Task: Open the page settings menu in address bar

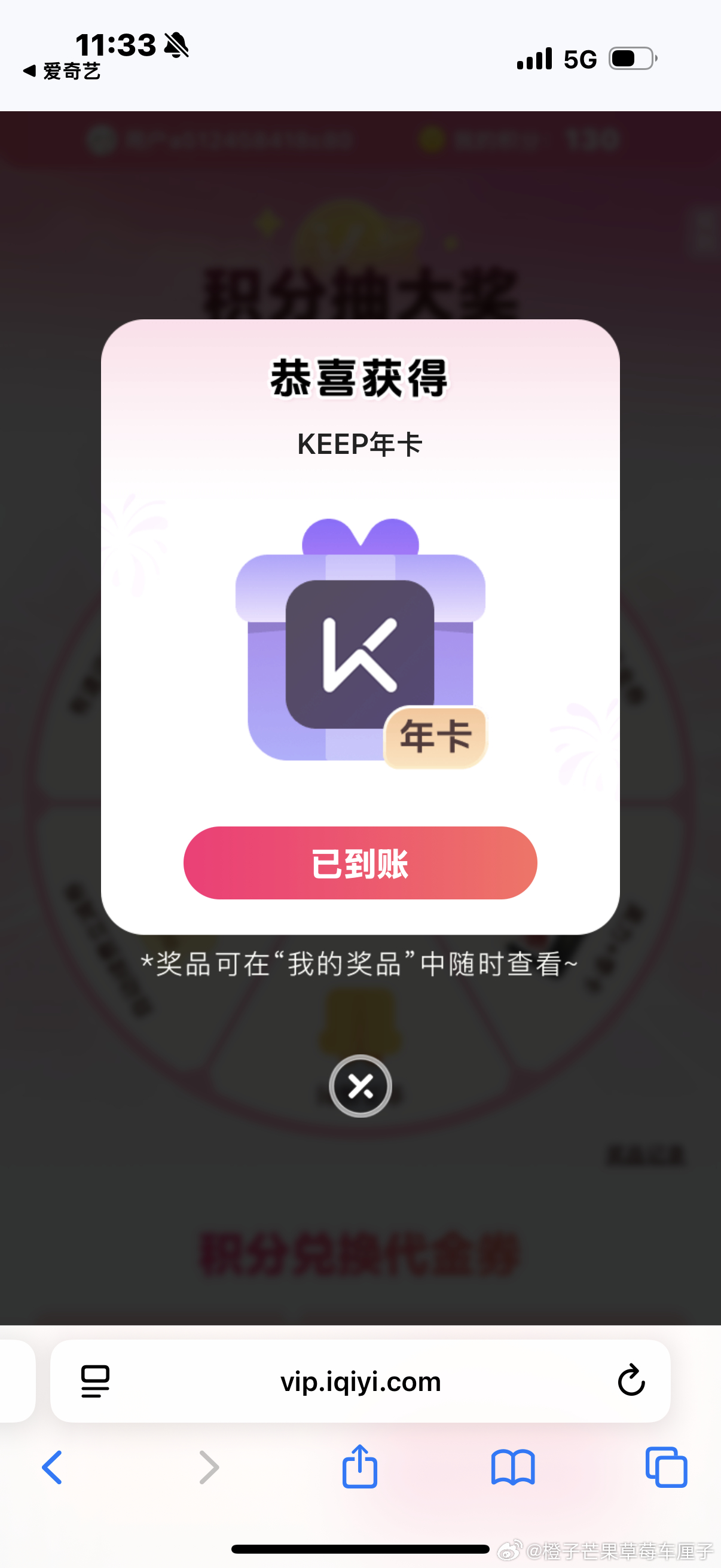Action: (x=96, y=1381)
